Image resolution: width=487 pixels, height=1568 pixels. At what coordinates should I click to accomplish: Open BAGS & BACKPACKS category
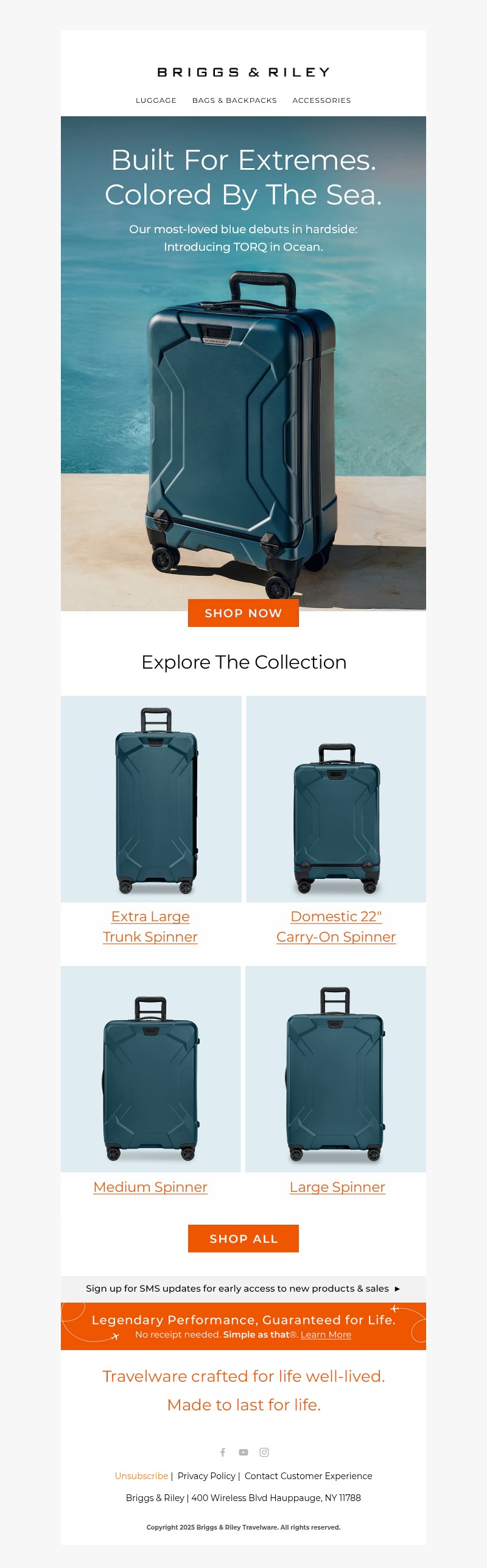(234, 100)
